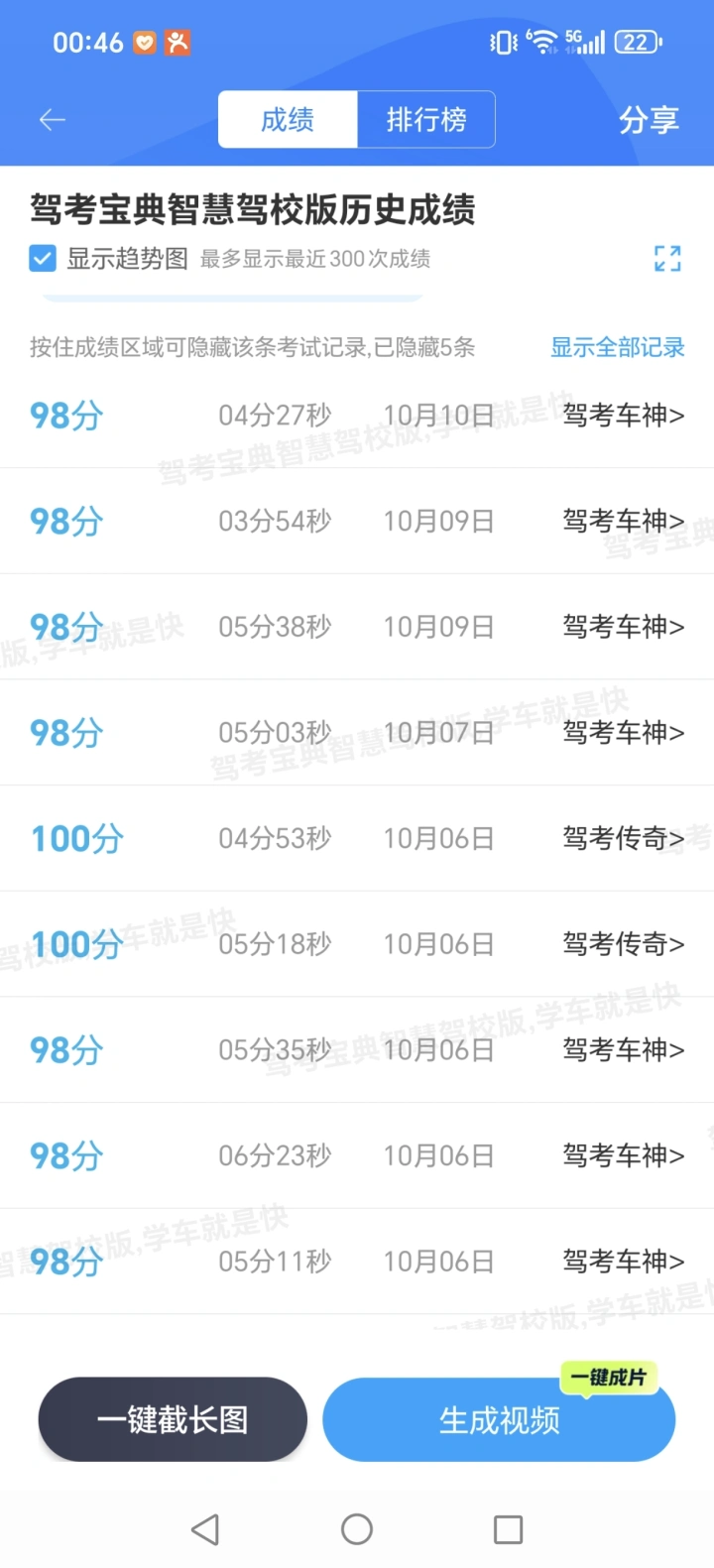Image resolution: width=714 pixels, height=1568 pixels.
Task: Open the 98分 record with 04分27秒
Action: click(x=357, y=416)
